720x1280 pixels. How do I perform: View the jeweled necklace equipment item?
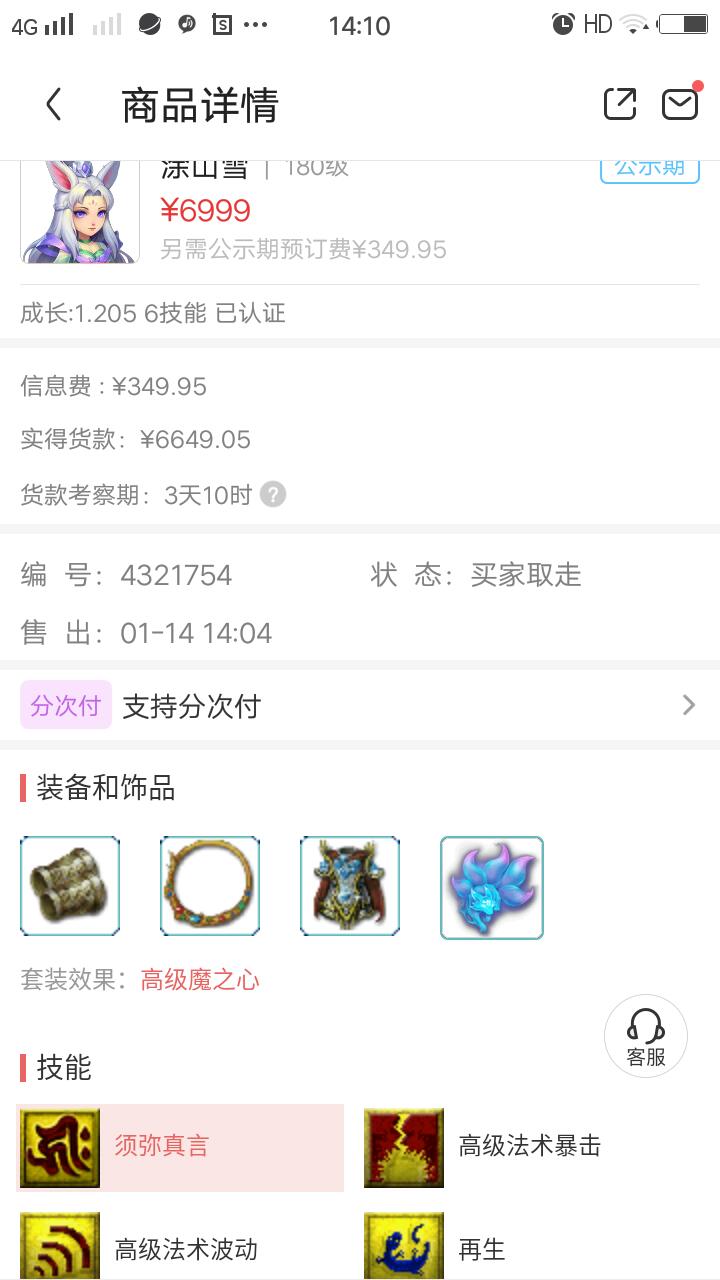coord(210,886)
